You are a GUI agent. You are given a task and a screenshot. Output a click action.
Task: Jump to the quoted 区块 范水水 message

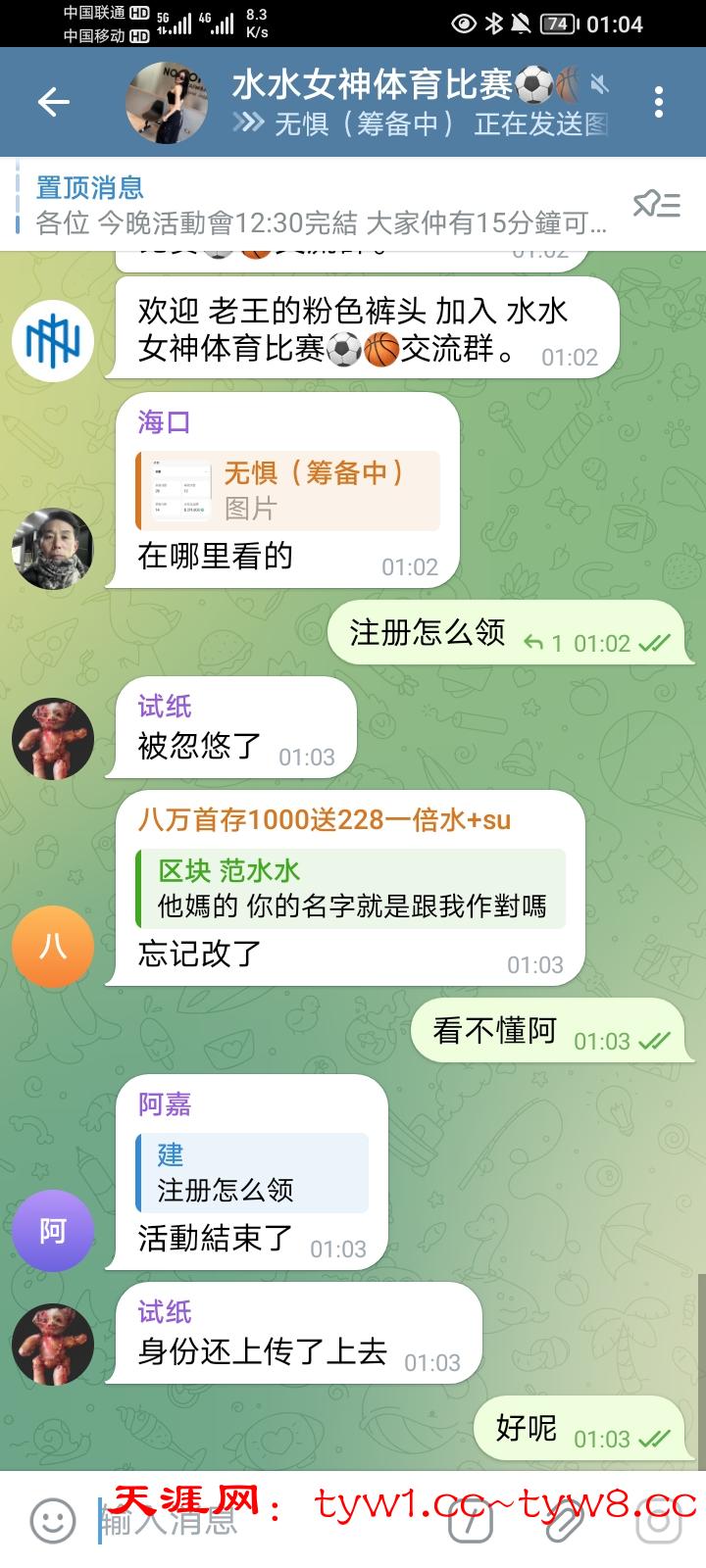click(351, 888)
